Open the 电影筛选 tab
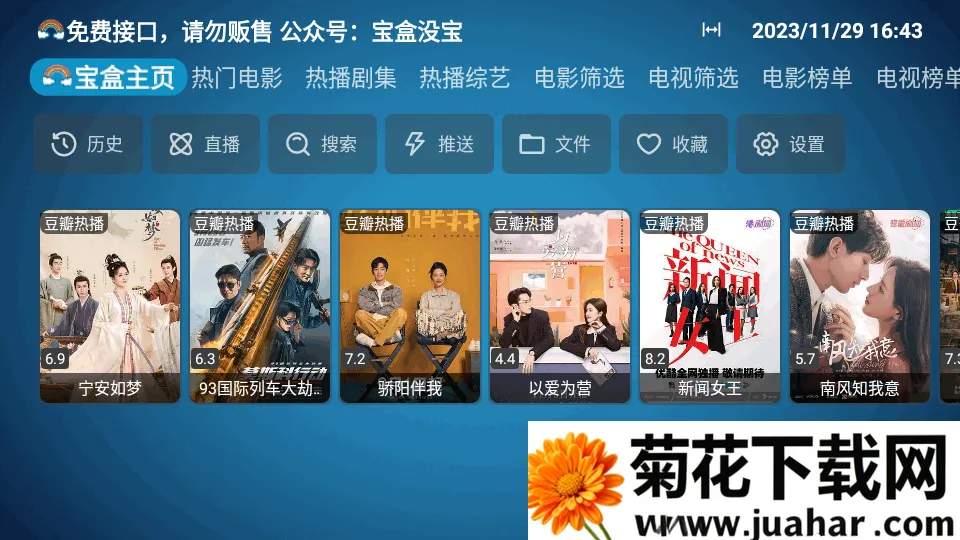Screen dimensions: 960x540 tap(579, 78)
